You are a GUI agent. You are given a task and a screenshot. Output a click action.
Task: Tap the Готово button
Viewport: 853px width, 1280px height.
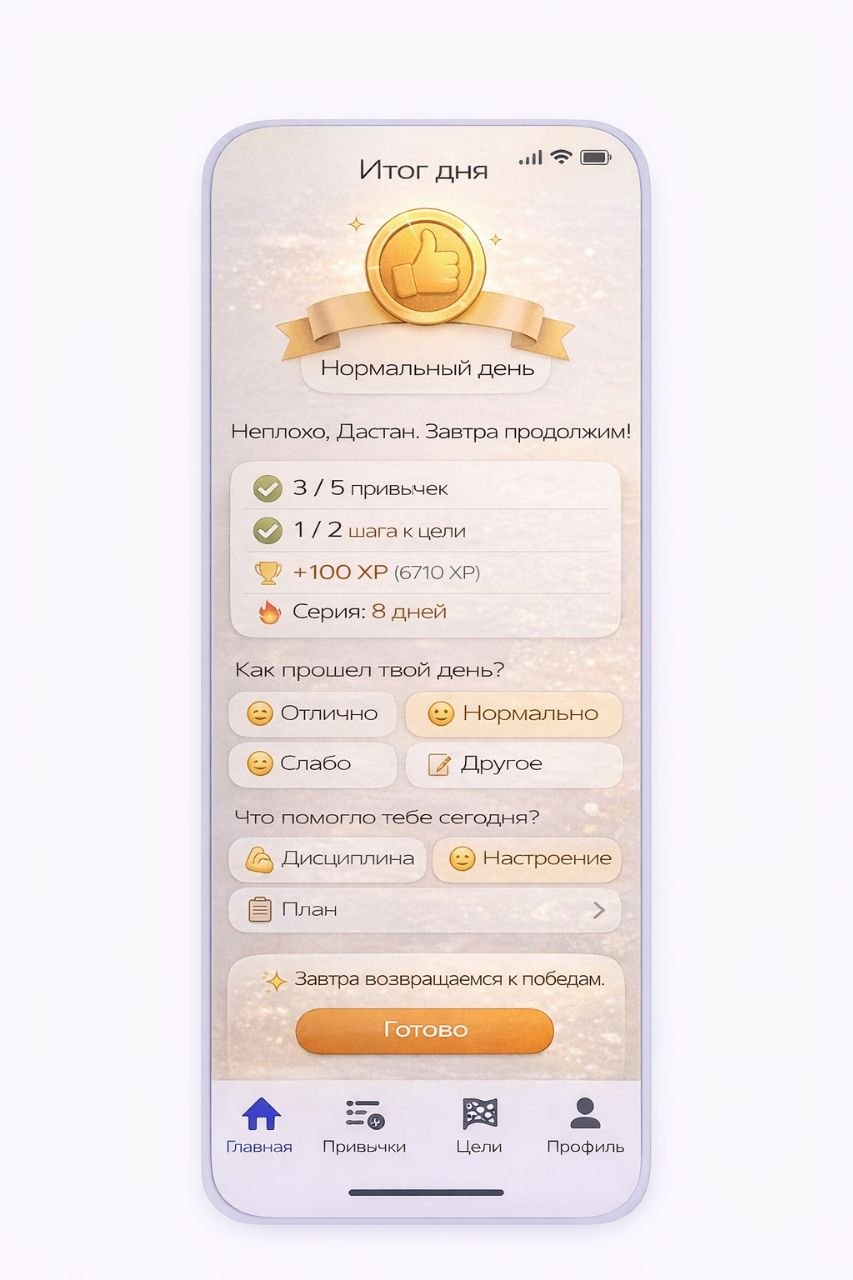point(424,1030)
